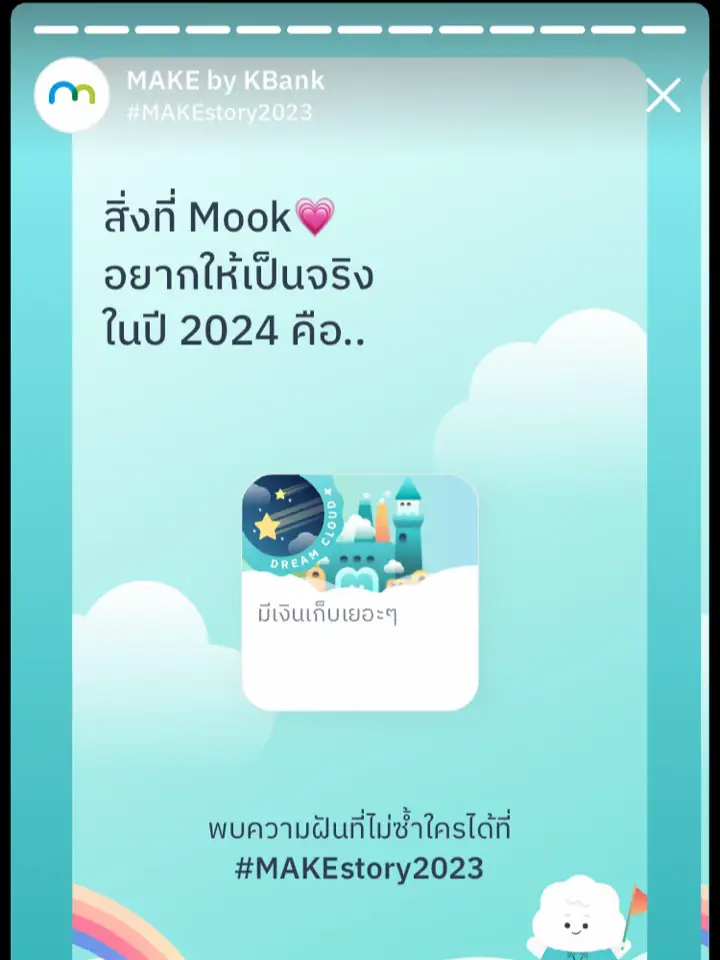Image resolution: width=720 pixels, height=960 pixels.
Task: Click the MAKE by KBank logo avatar
Action: (x=70, y=96)
